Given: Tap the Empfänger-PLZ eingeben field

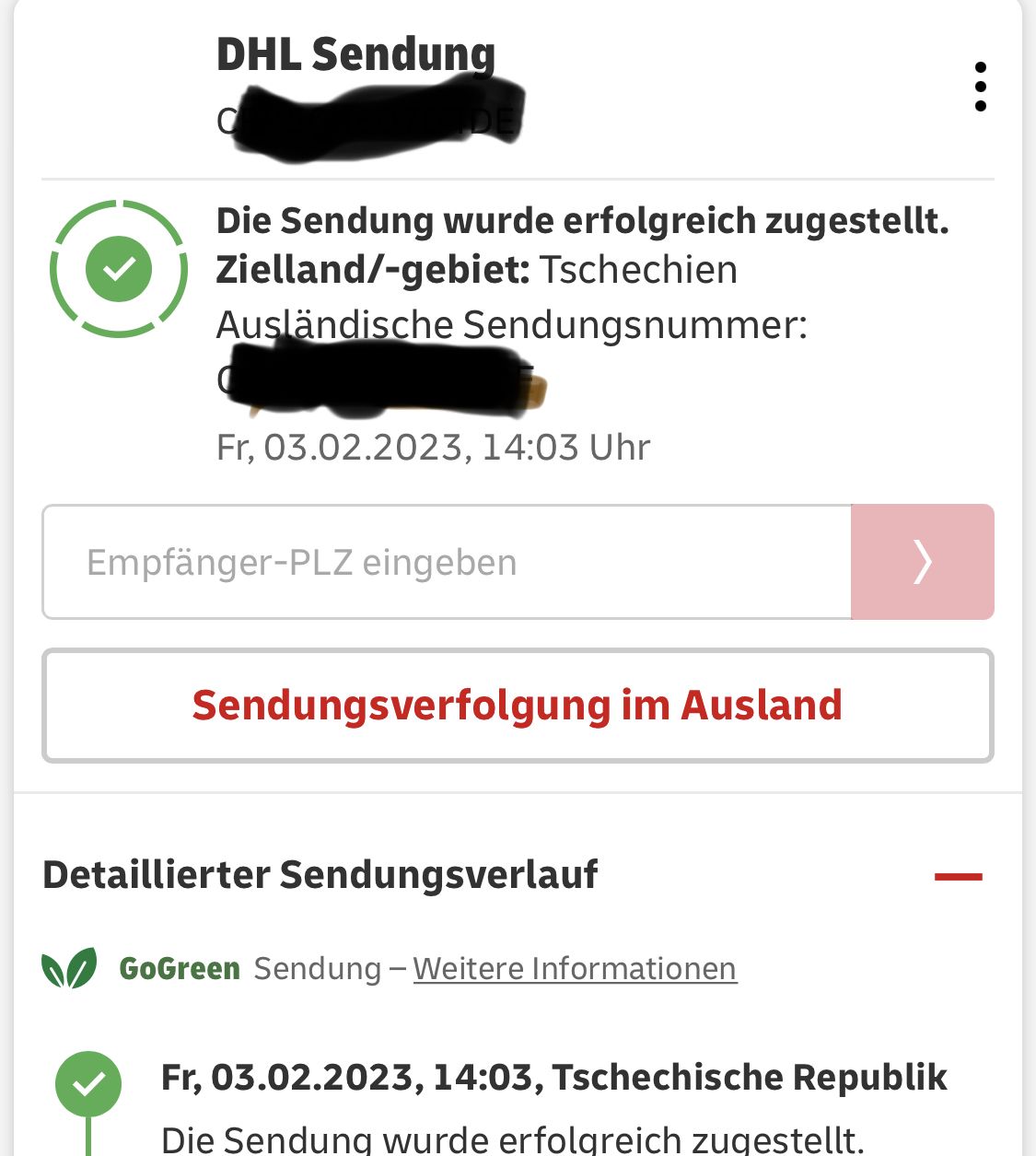Looking at the screenshot, I should point(447,562).
